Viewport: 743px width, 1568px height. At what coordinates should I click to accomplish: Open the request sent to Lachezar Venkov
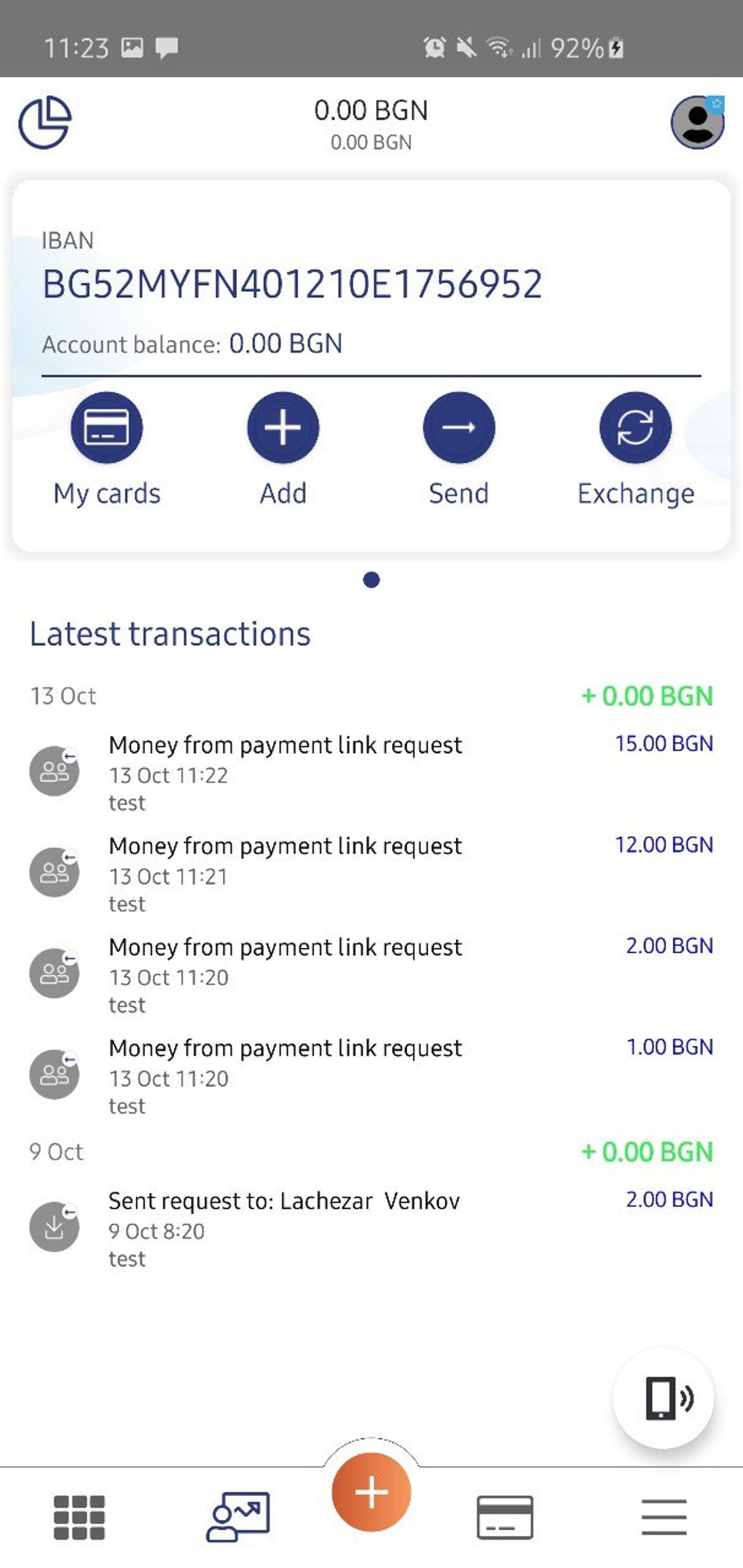(x=371, y=1229)
